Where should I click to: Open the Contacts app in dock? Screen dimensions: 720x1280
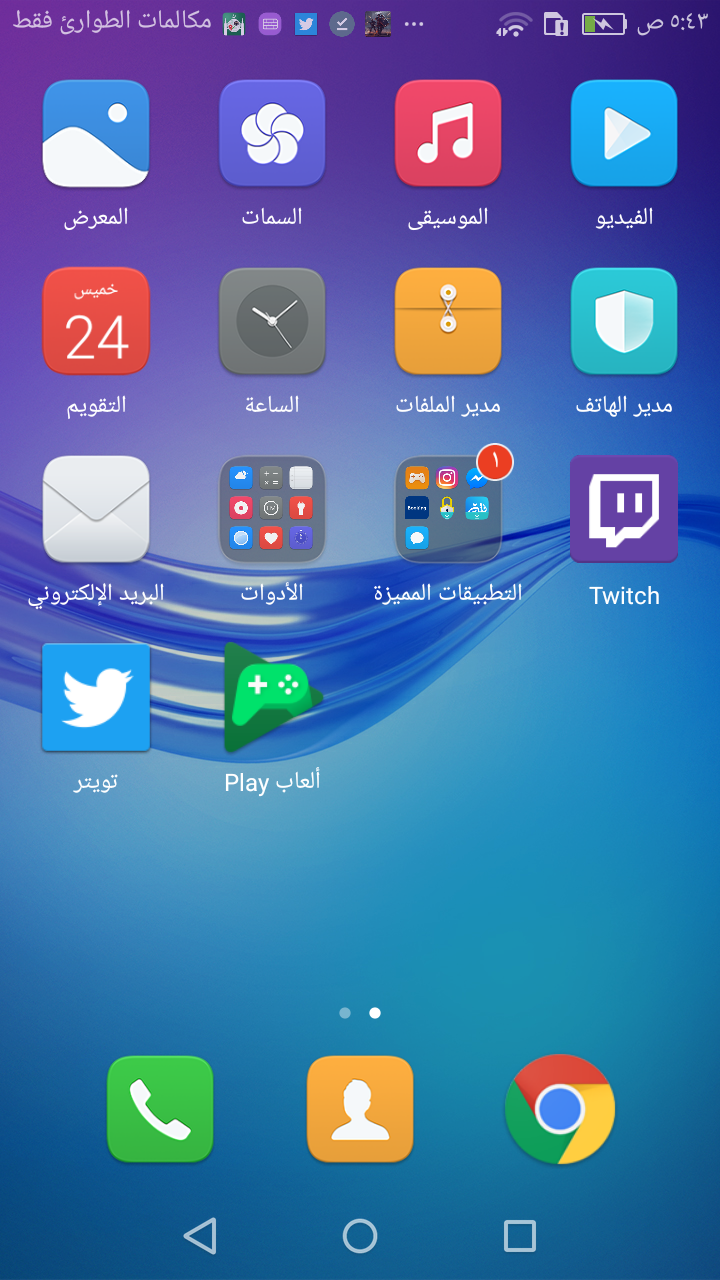[360, 1109]
